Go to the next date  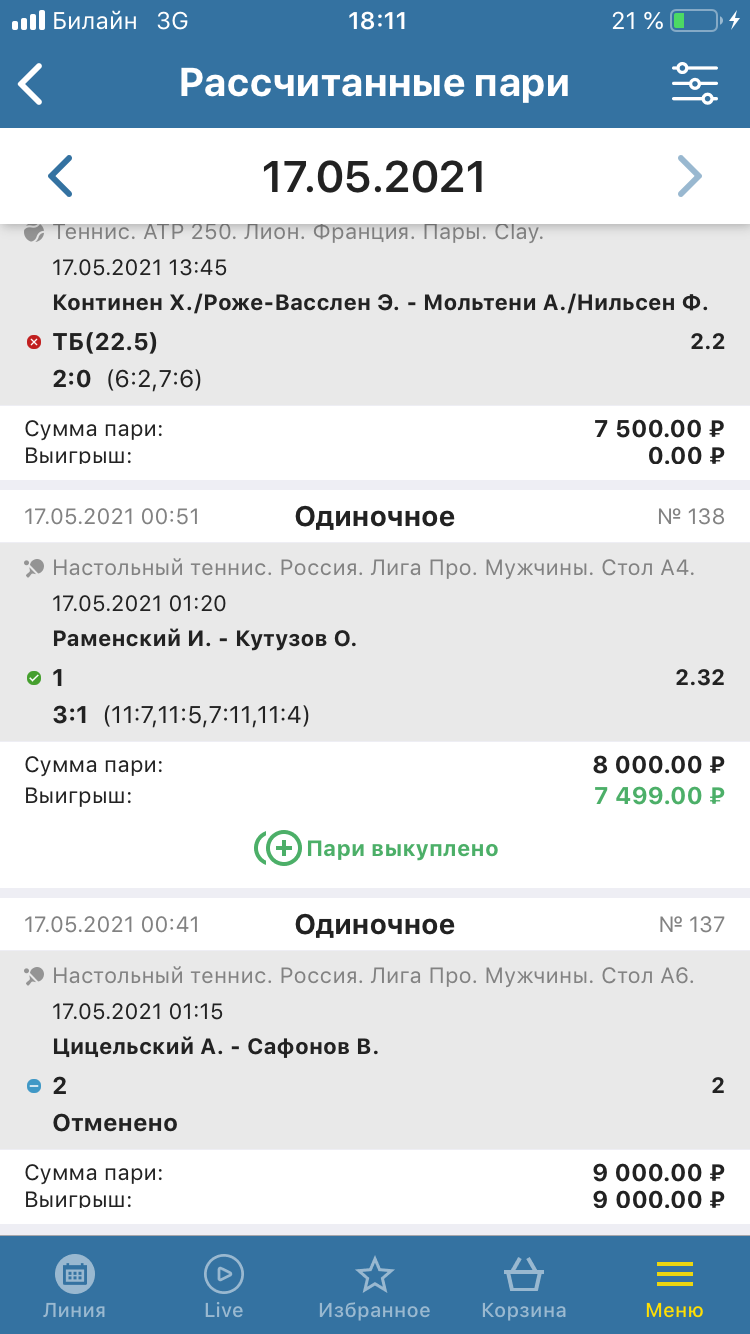click(689, 177)
